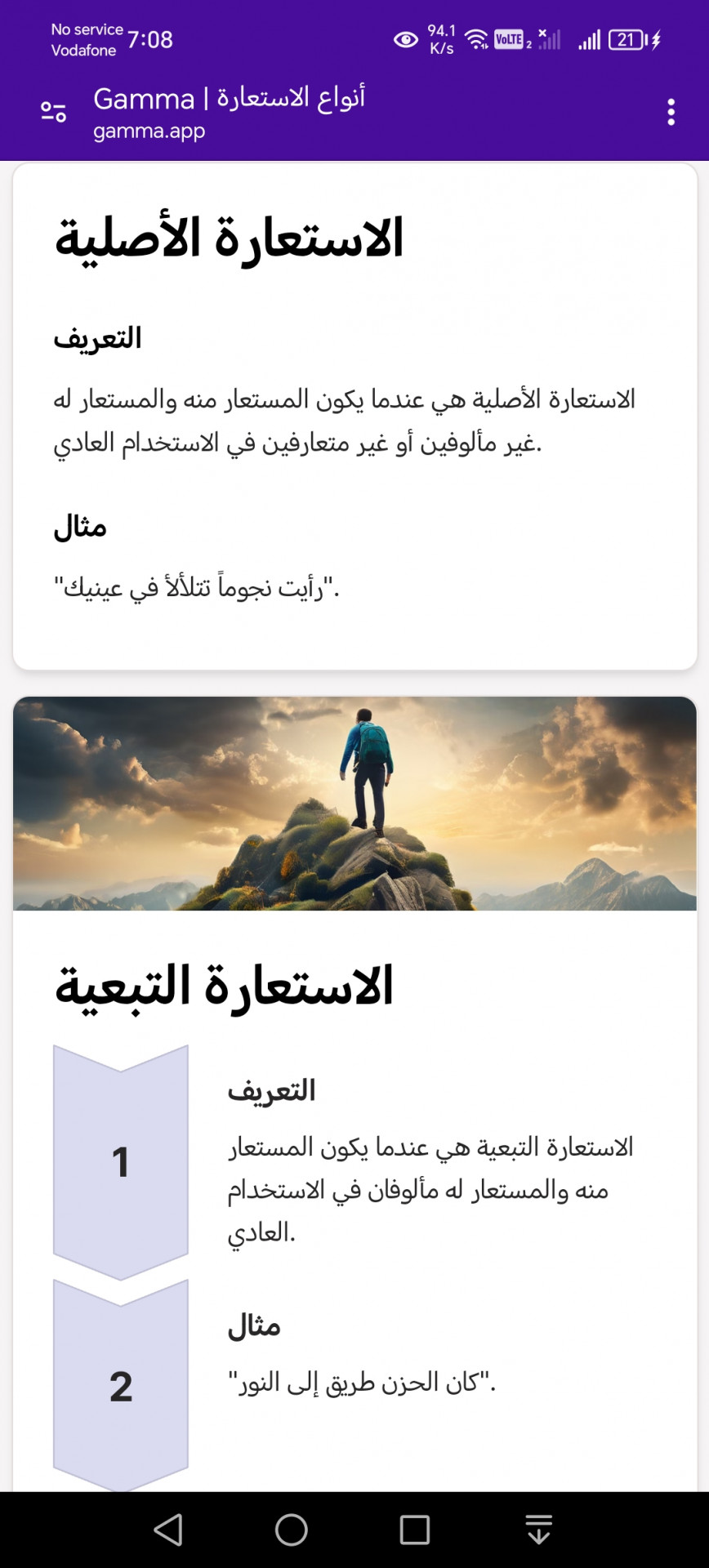Screen dimensions: 709x1568
Task: Open the site settings icon beside the page title
Action: 54,112
